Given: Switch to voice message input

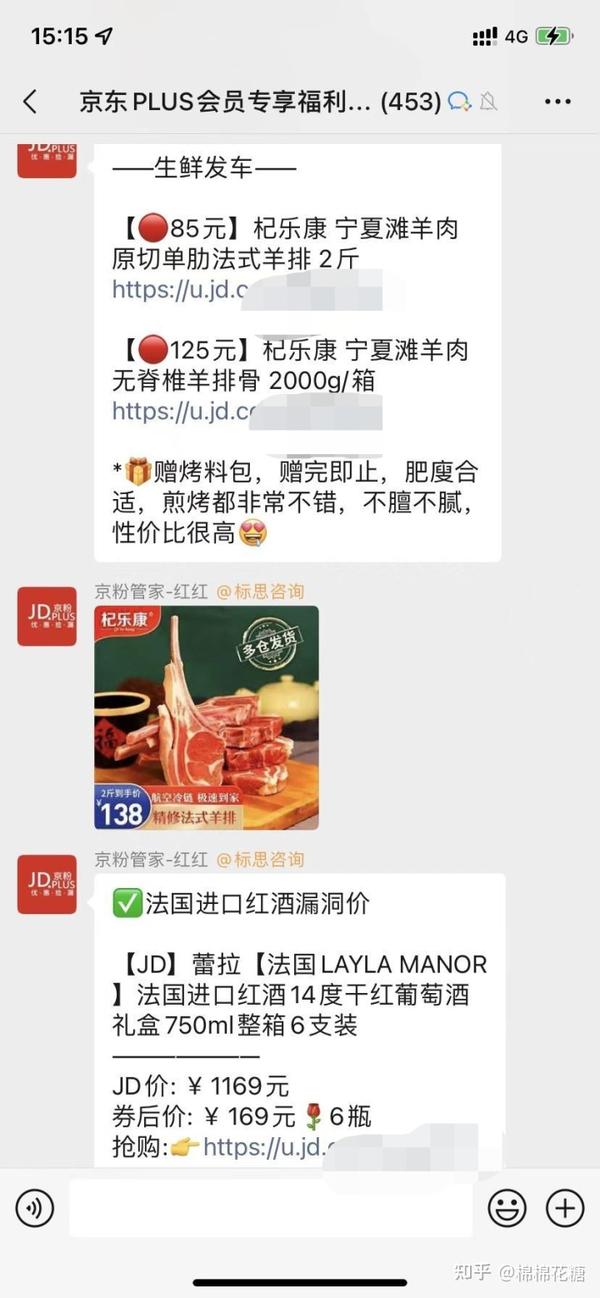Looking at the screenshot, I should [35, 1209].
